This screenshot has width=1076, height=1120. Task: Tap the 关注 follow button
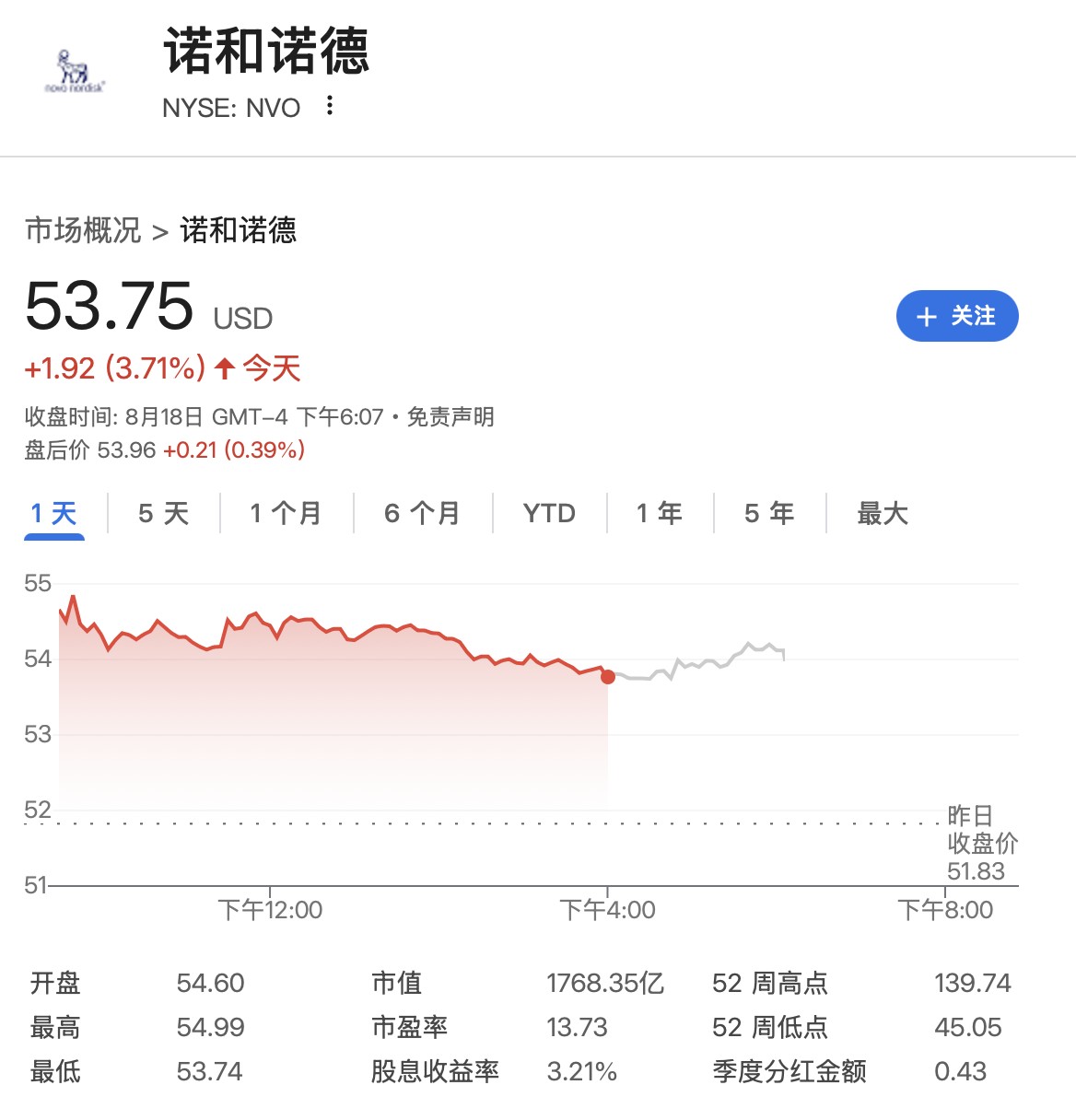click(957, 316)
